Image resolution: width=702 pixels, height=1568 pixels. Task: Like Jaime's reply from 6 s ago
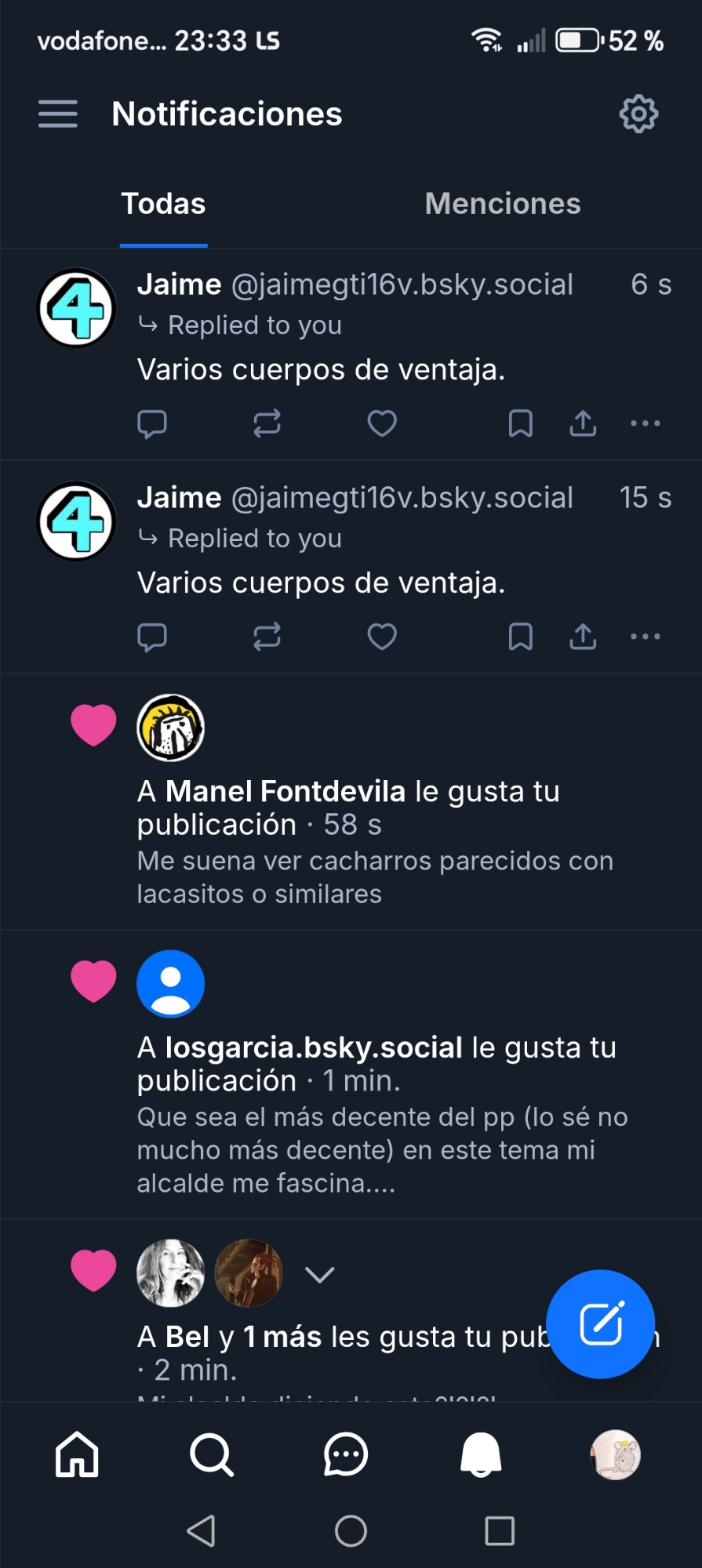click(382, 423)
